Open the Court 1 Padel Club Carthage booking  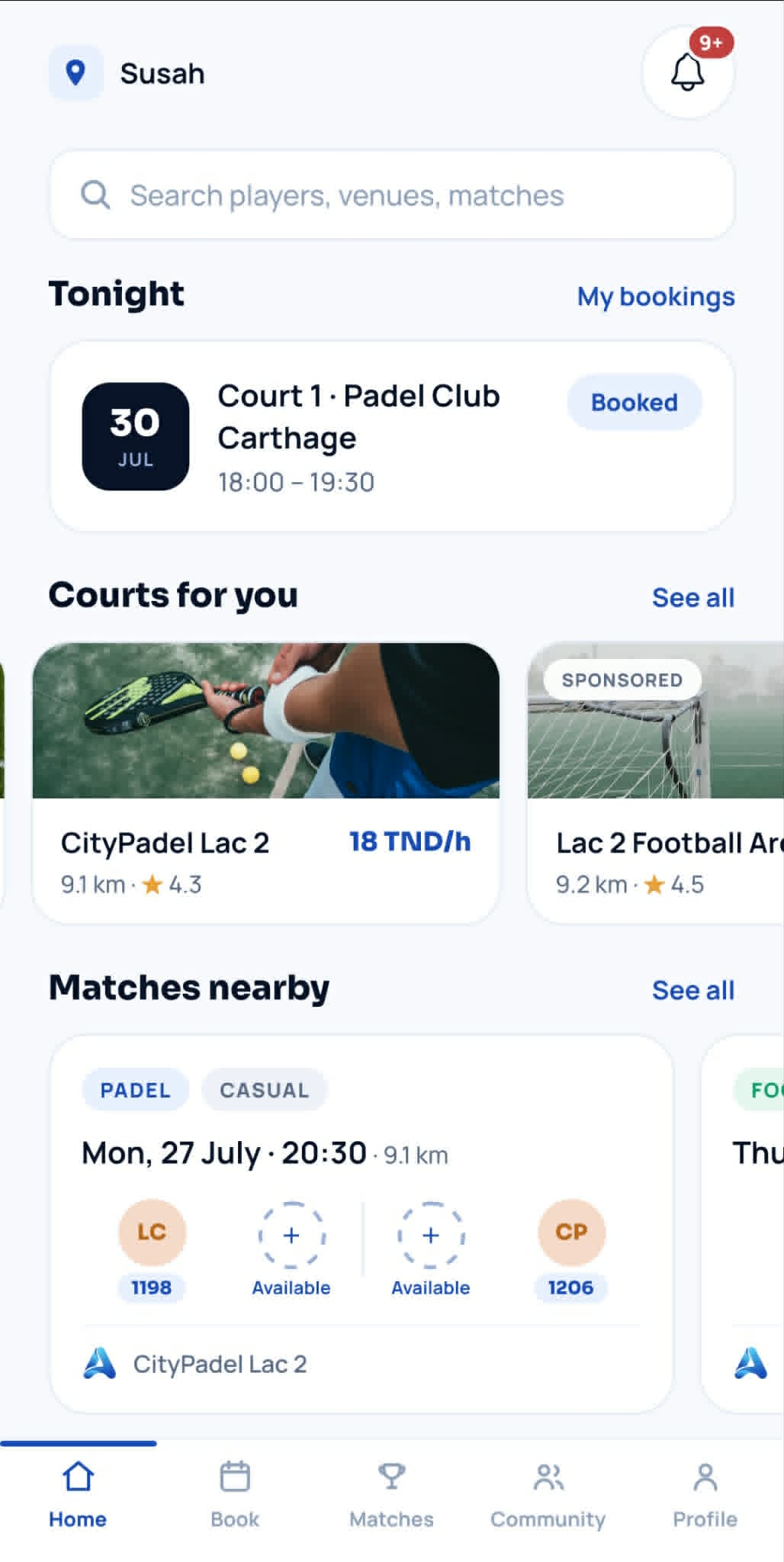(392, 437)
